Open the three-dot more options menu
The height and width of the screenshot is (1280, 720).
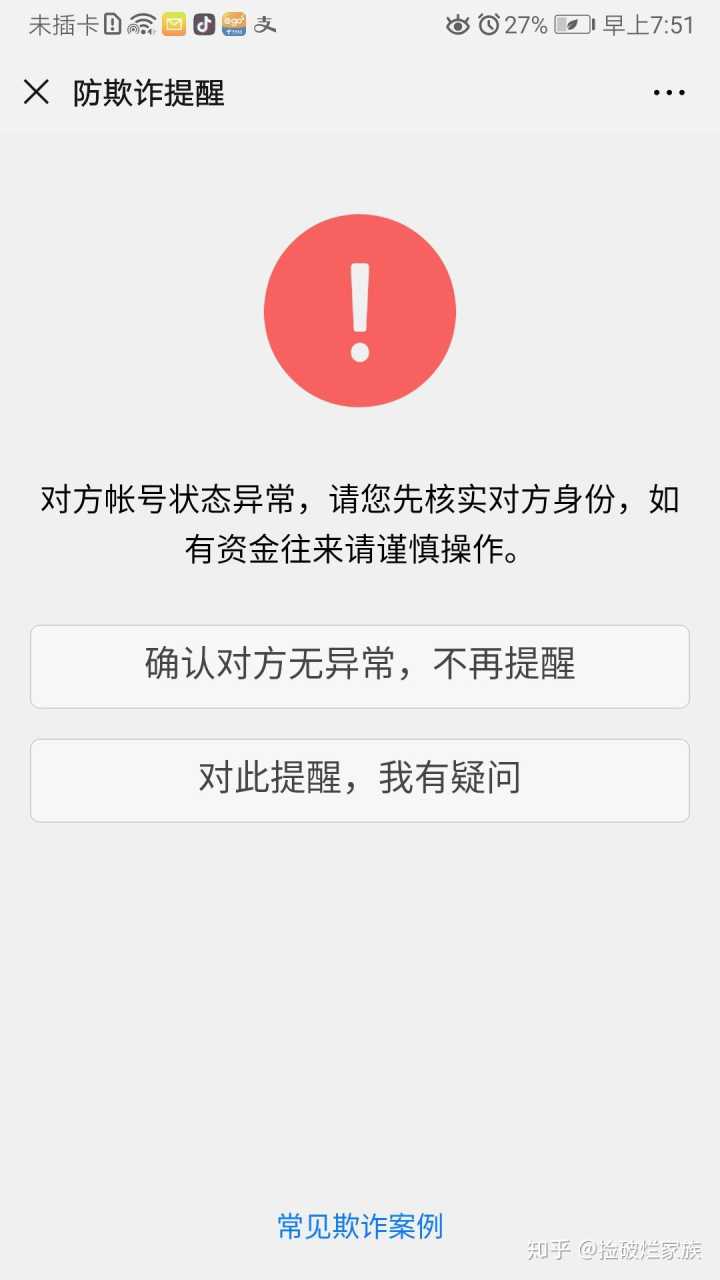pos(669,93)
